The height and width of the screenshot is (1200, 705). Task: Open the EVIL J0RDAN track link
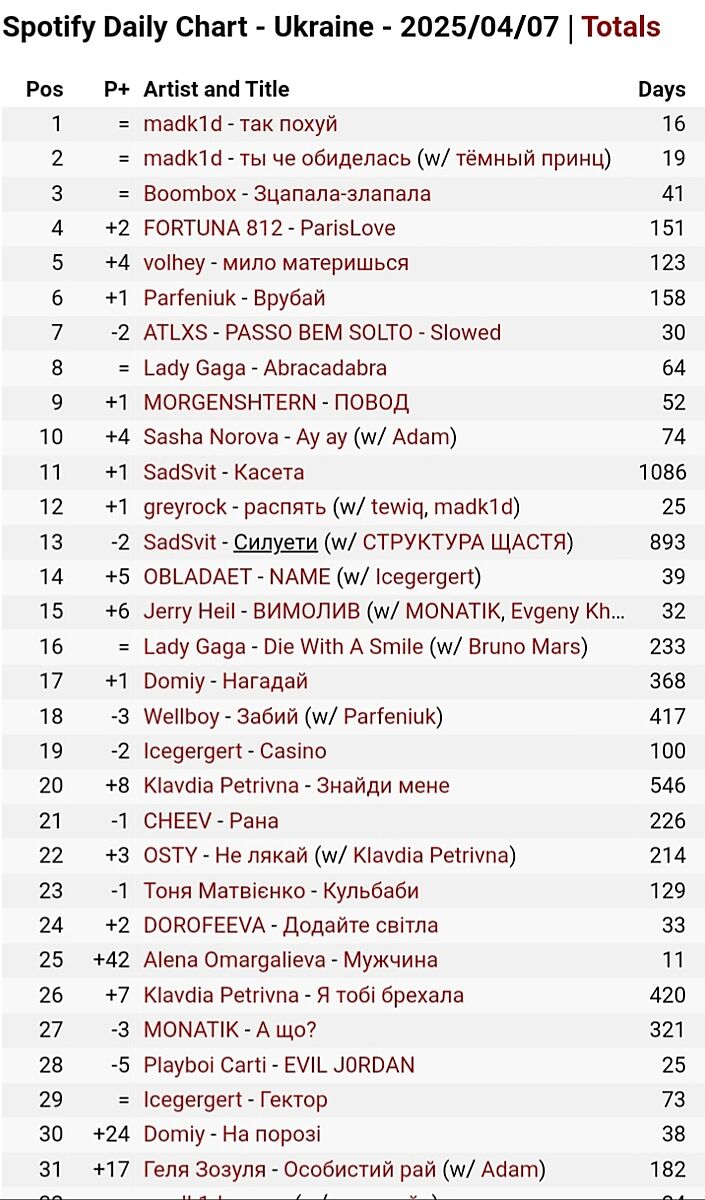[x=349, y=1065]
